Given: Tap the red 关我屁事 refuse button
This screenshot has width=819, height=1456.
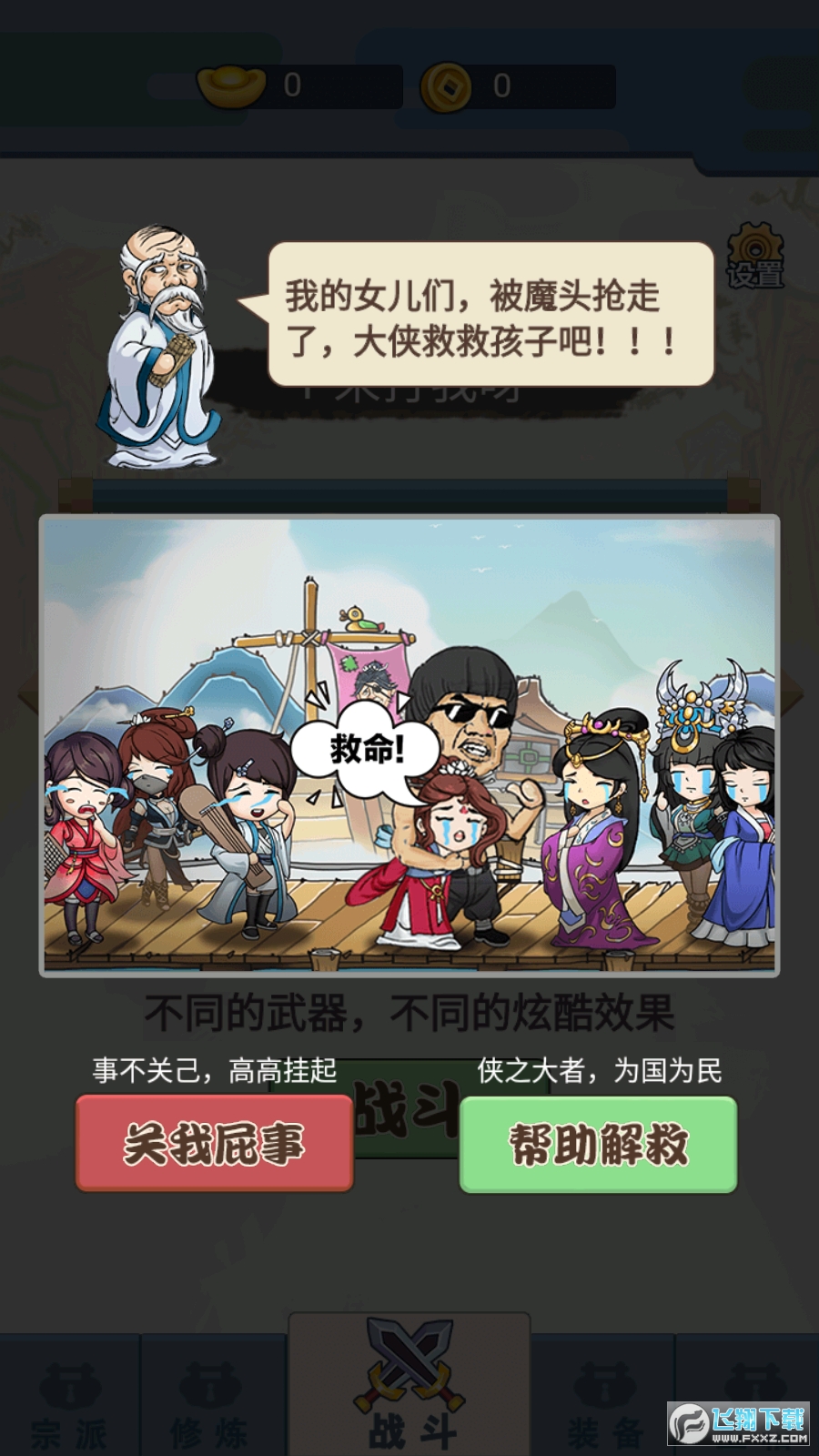Looking at the screenshot, I should point(214,1143).
